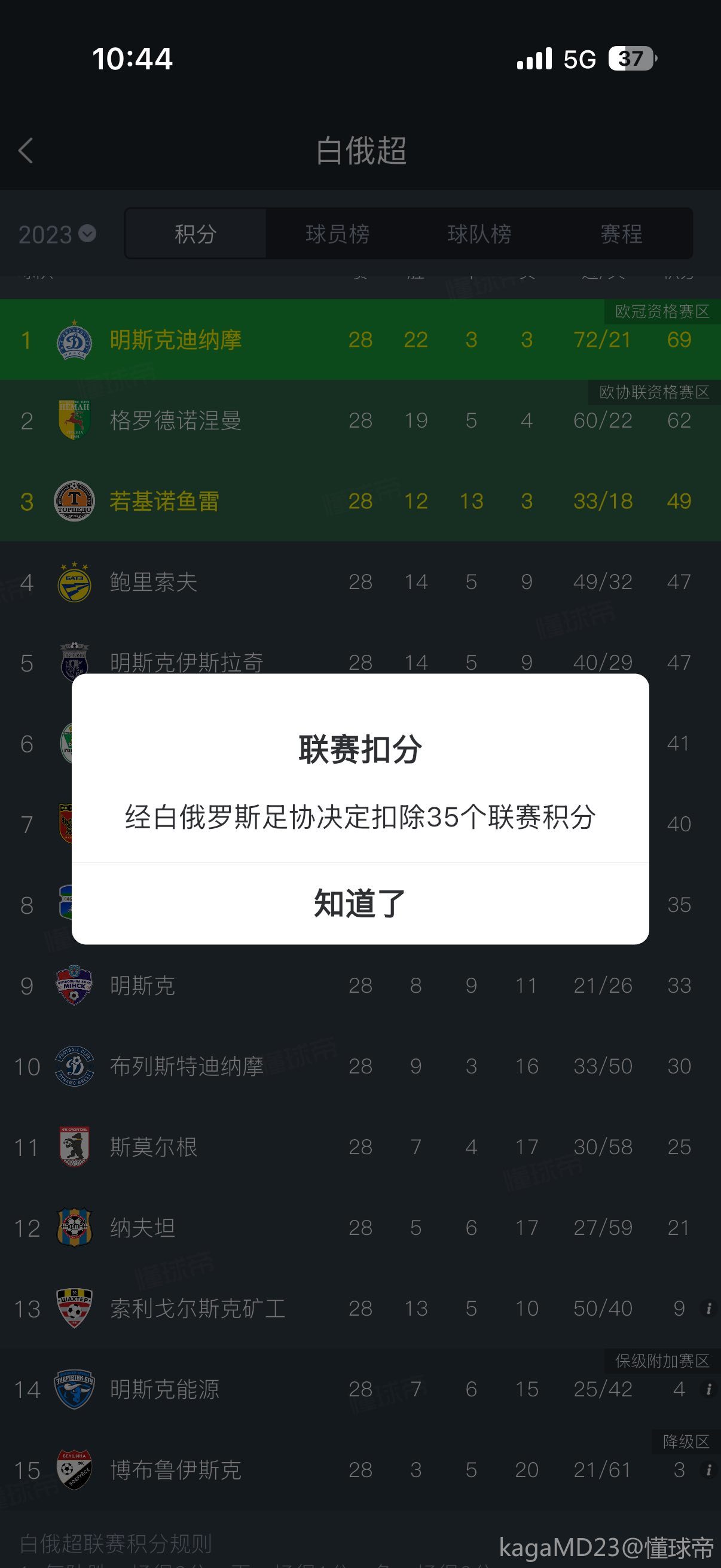Open team 鲍里索夫

(153, 582)
